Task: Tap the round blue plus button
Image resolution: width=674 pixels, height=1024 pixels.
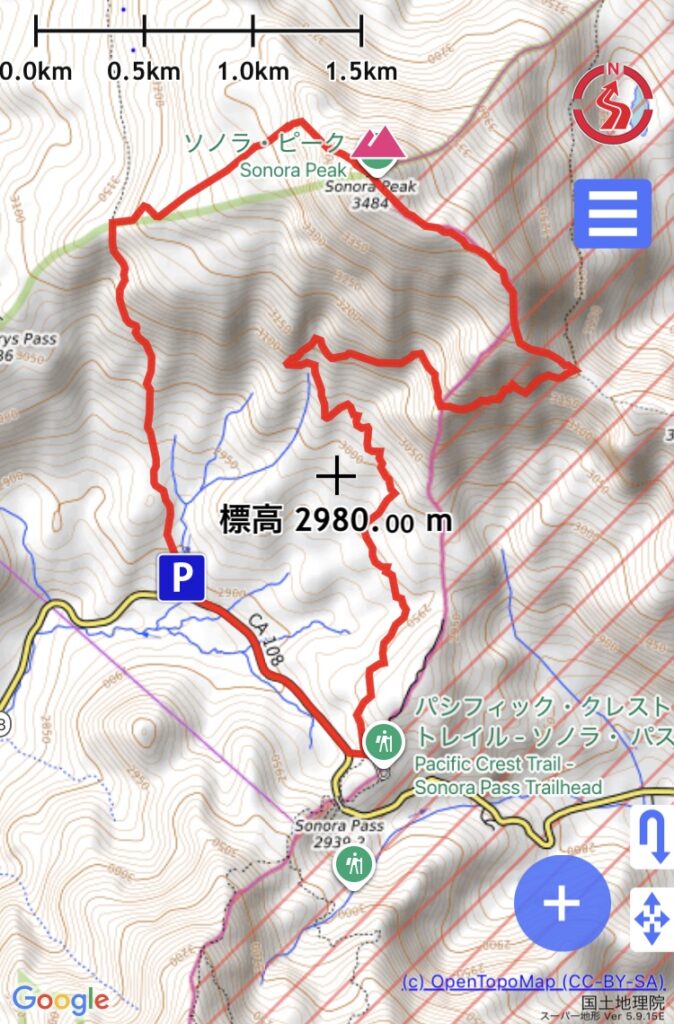Action: point(561,903)
